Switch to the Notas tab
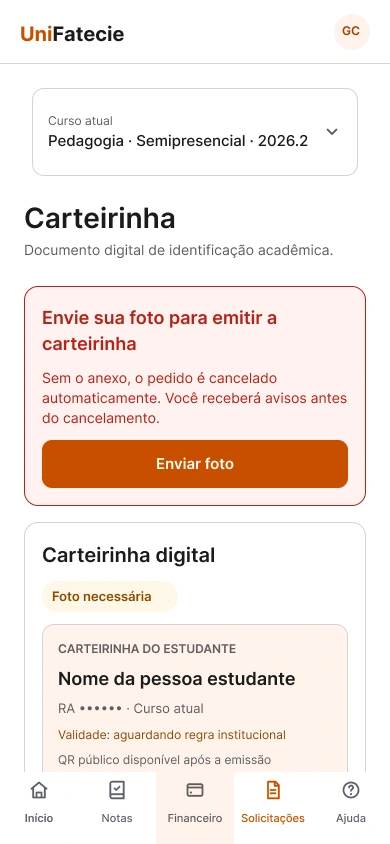Screen dimensions: 390x844 117,804
